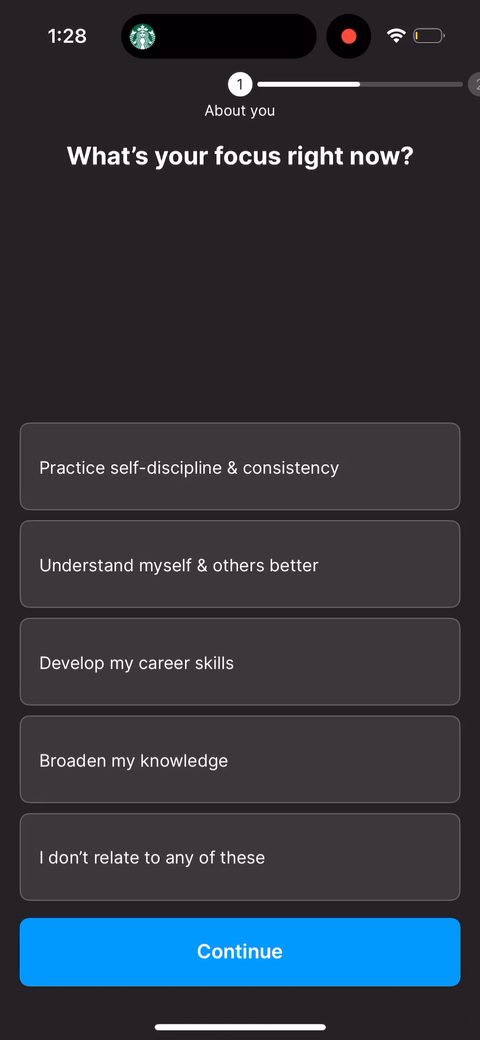Choose Understand myself & others better
Image resolution: width=480 pixels, height=1040 pixels.
[240, 564]
